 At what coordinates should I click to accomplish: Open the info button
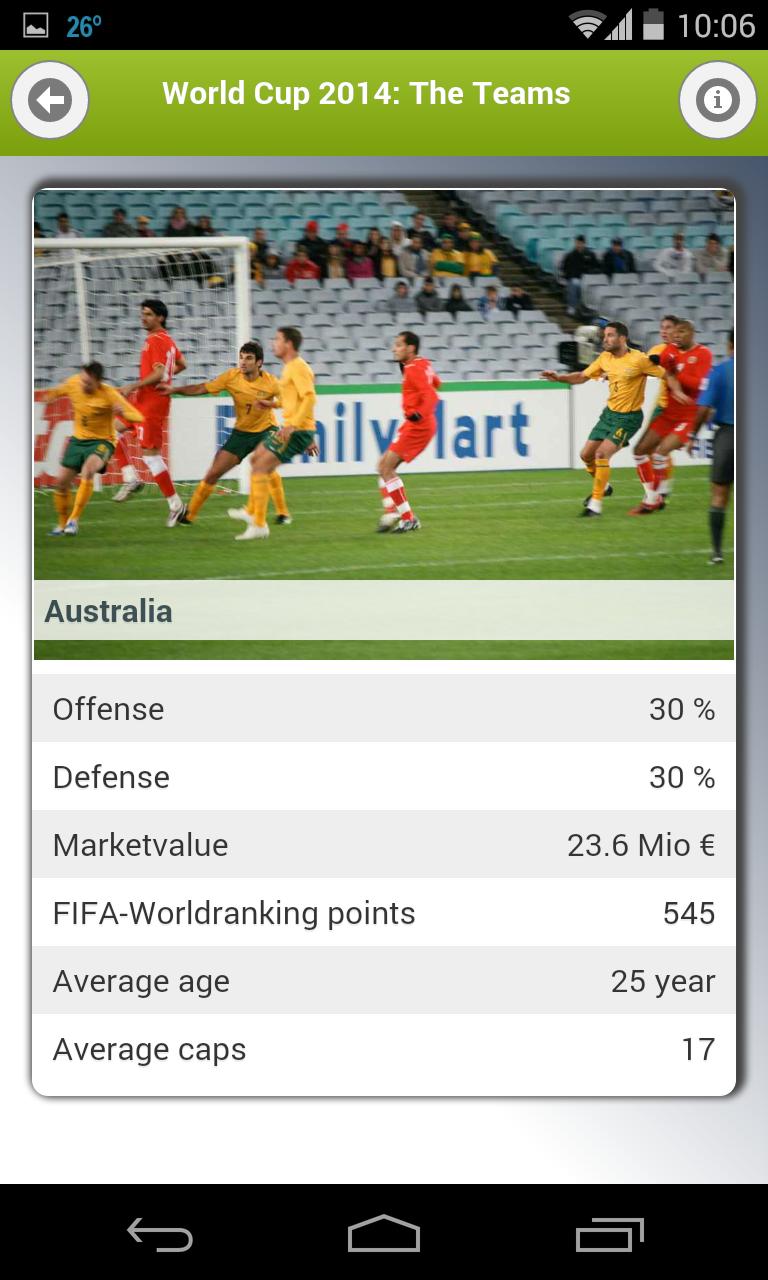pos(717,100)
